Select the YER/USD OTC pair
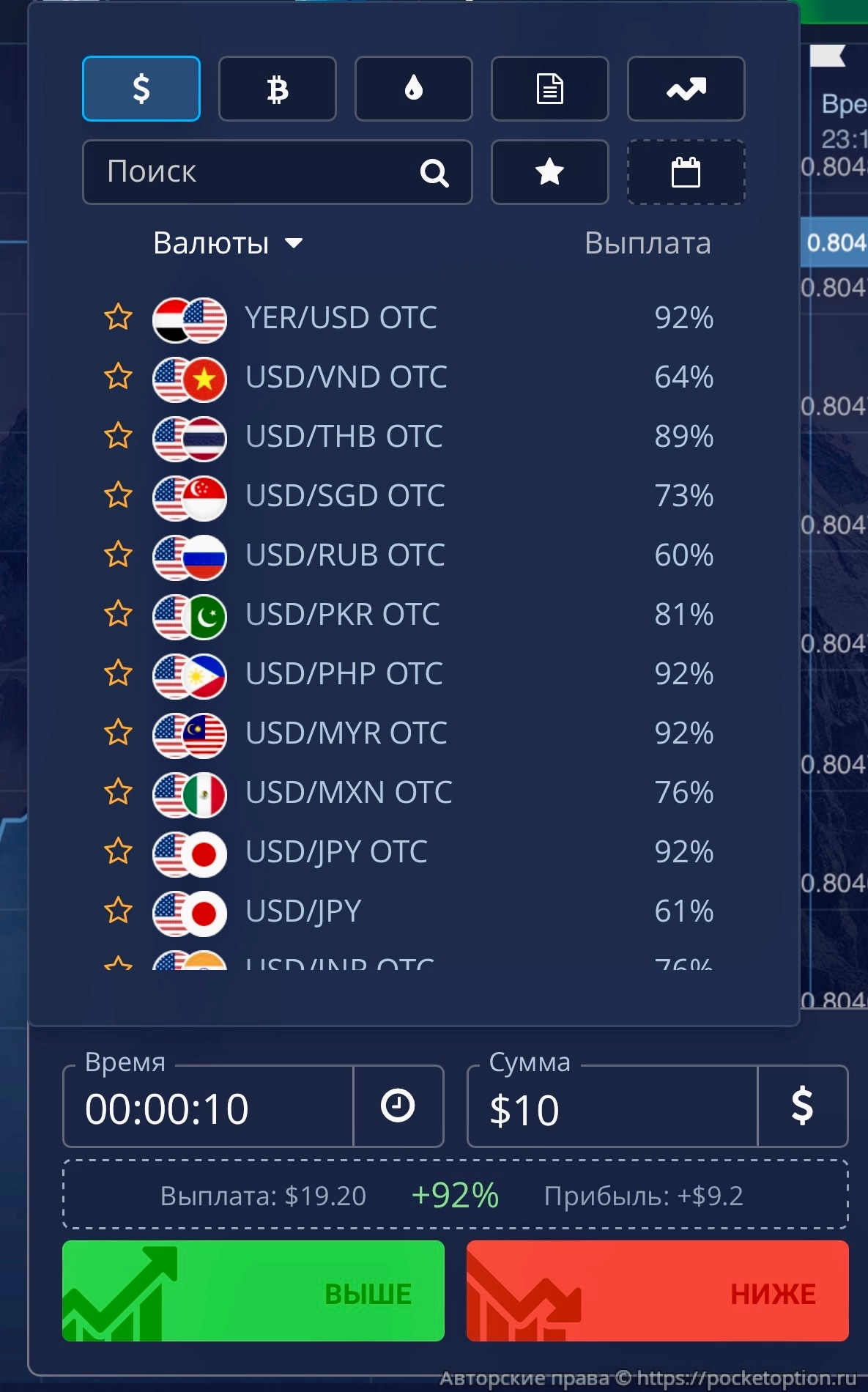 pos(341,318)
